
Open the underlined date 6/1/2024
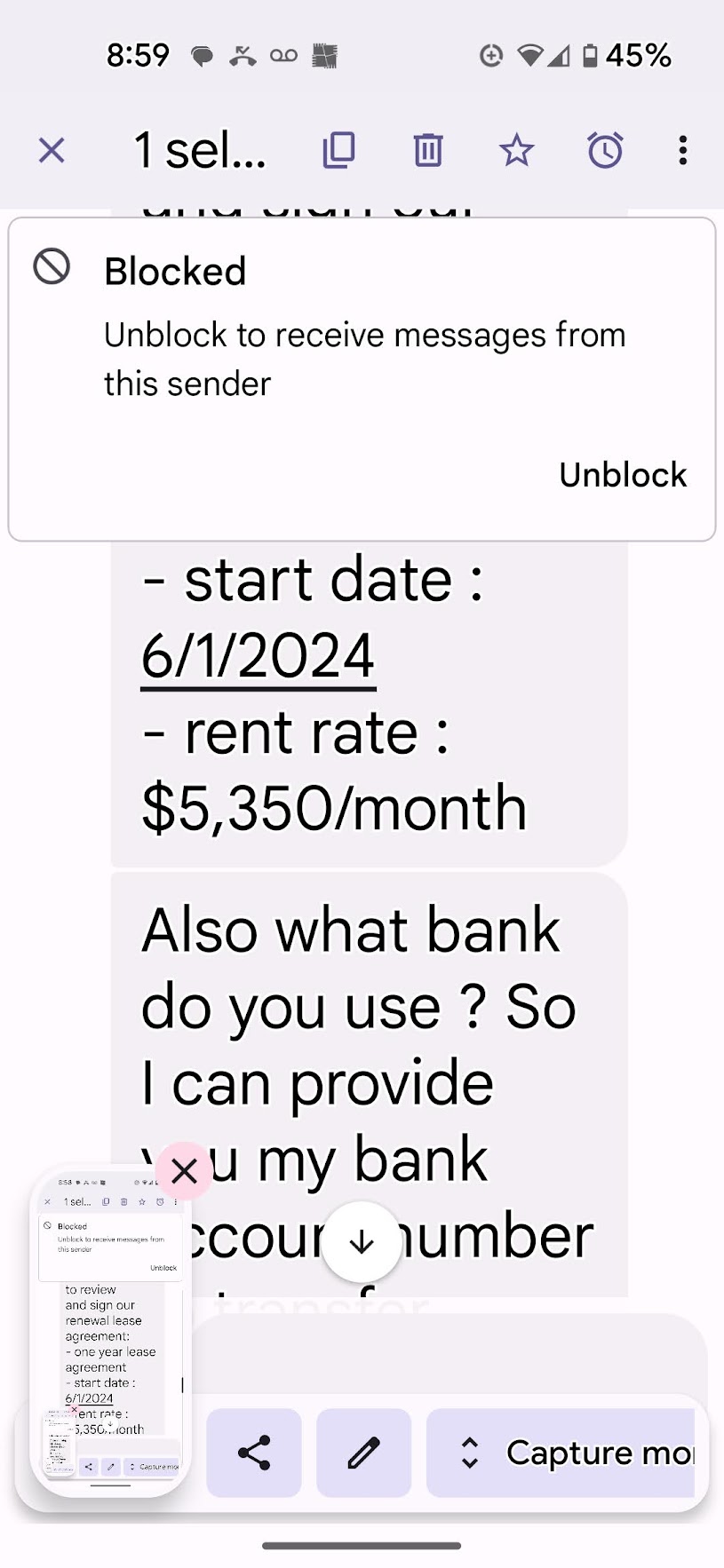coord(258,656)
